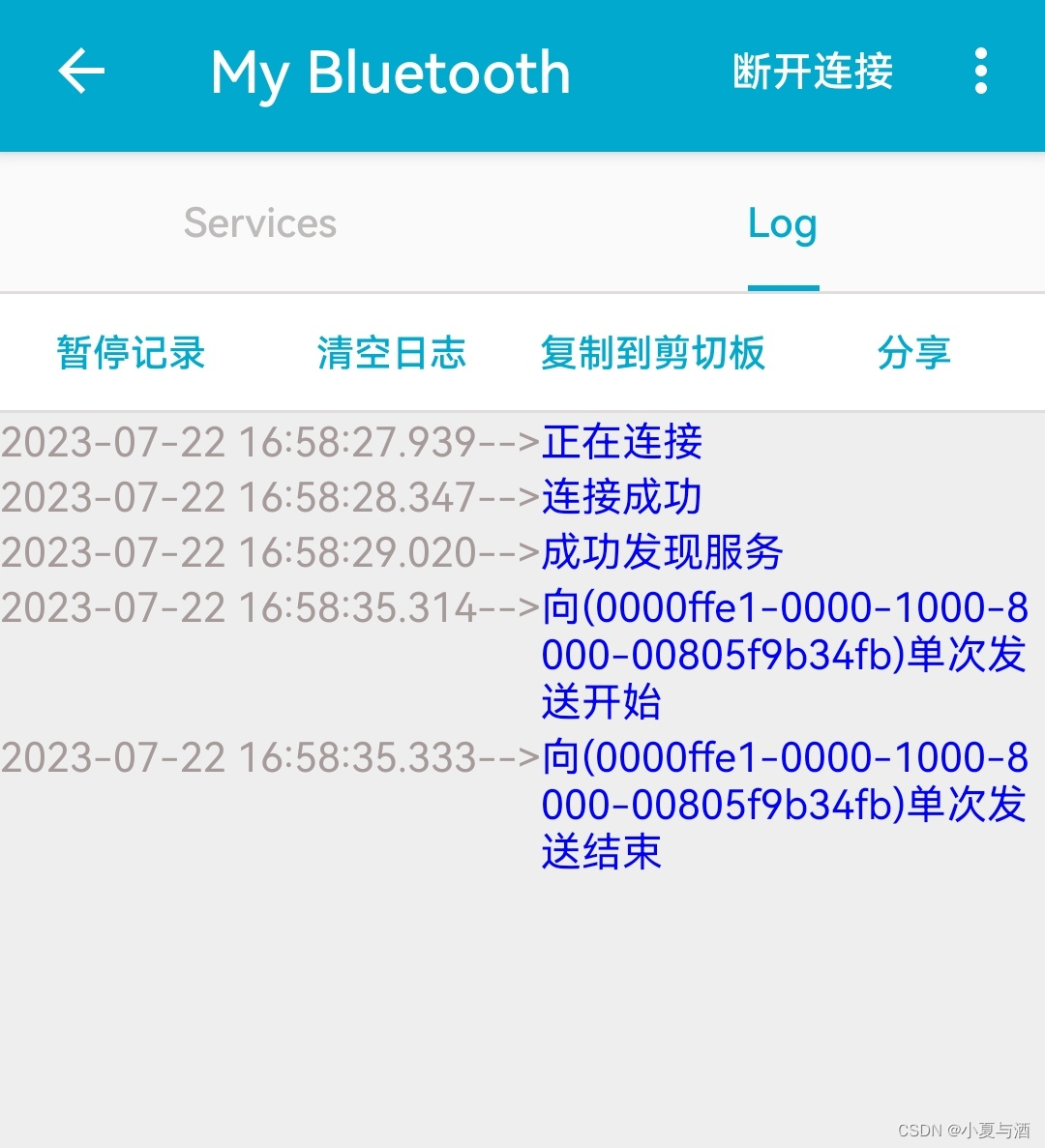The width and height of the screenshot is (1045, 1148).
Task: Open the three-dot overflow menu
Action: tap(980, 73)
